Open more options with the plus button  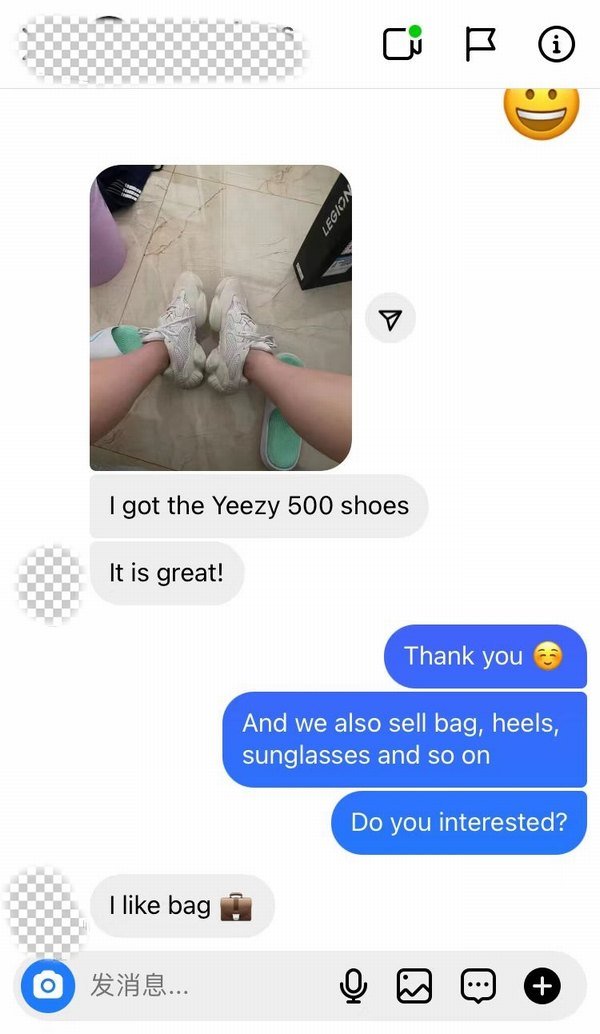click(542, 987)
